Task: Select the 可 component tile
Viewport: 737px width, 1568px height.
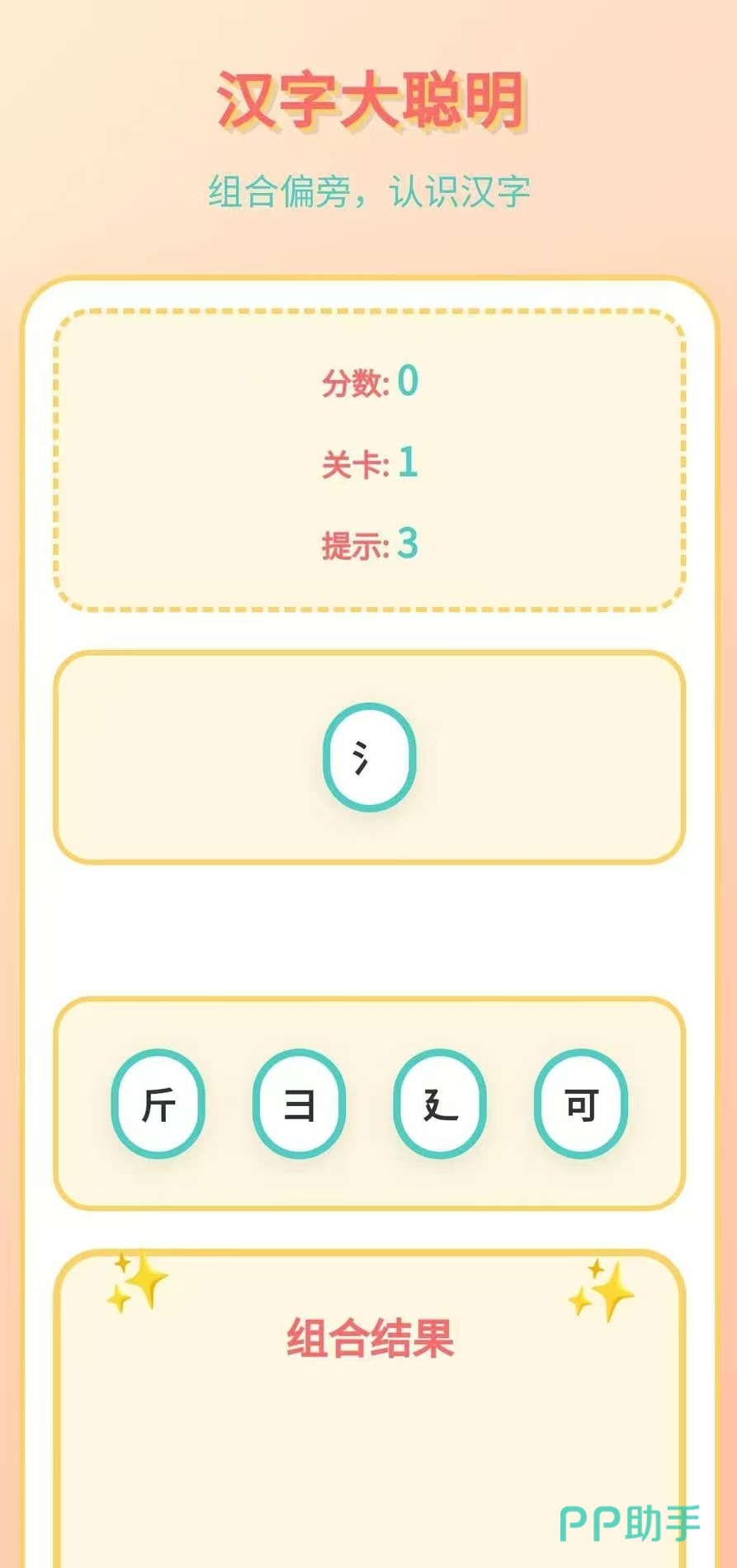Action: point(581,1104)
